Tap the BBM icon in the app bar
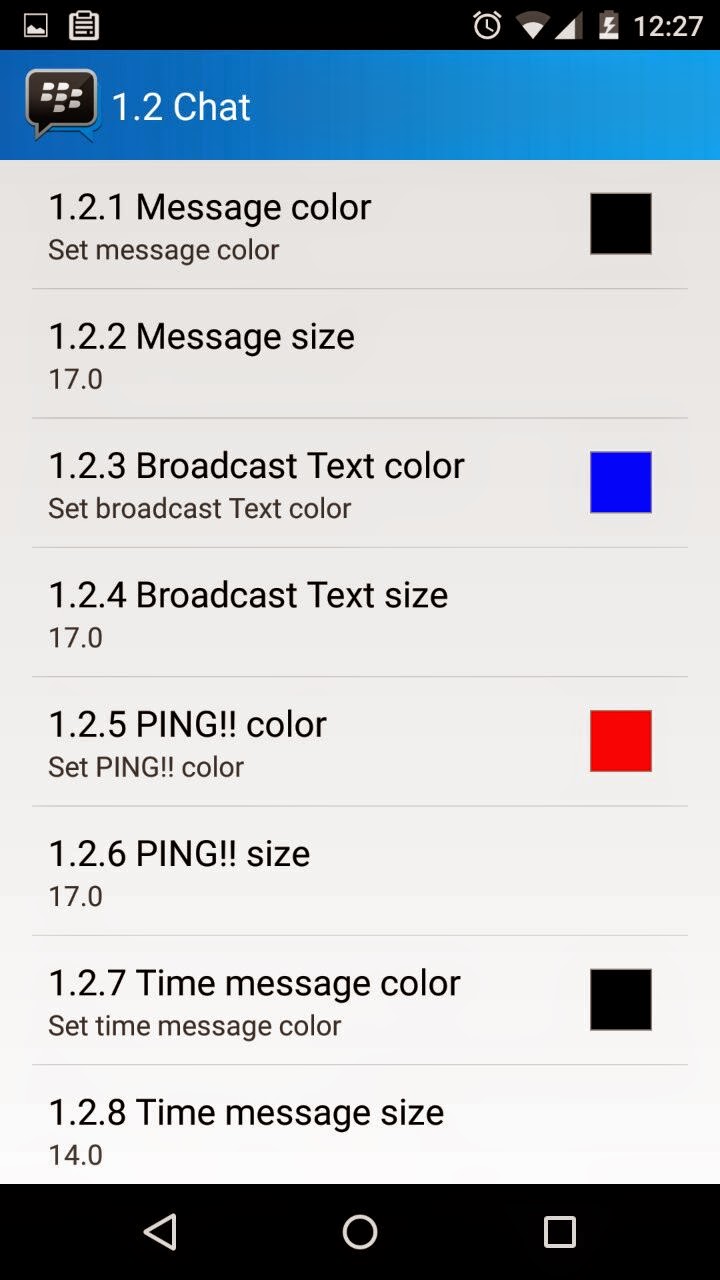 pos(62,105)
